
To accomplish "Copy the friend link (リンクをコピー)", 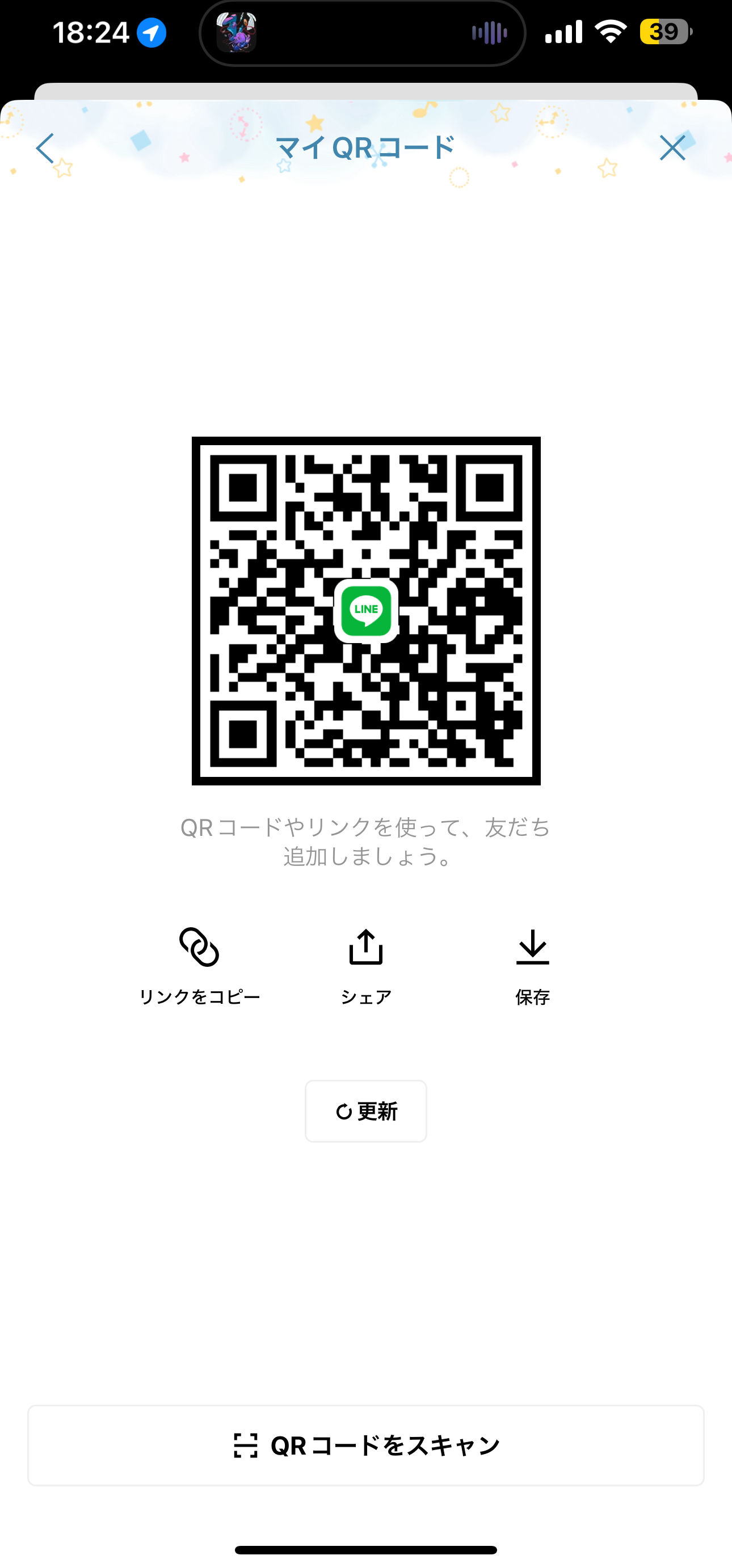I will (x=199, y=965).
